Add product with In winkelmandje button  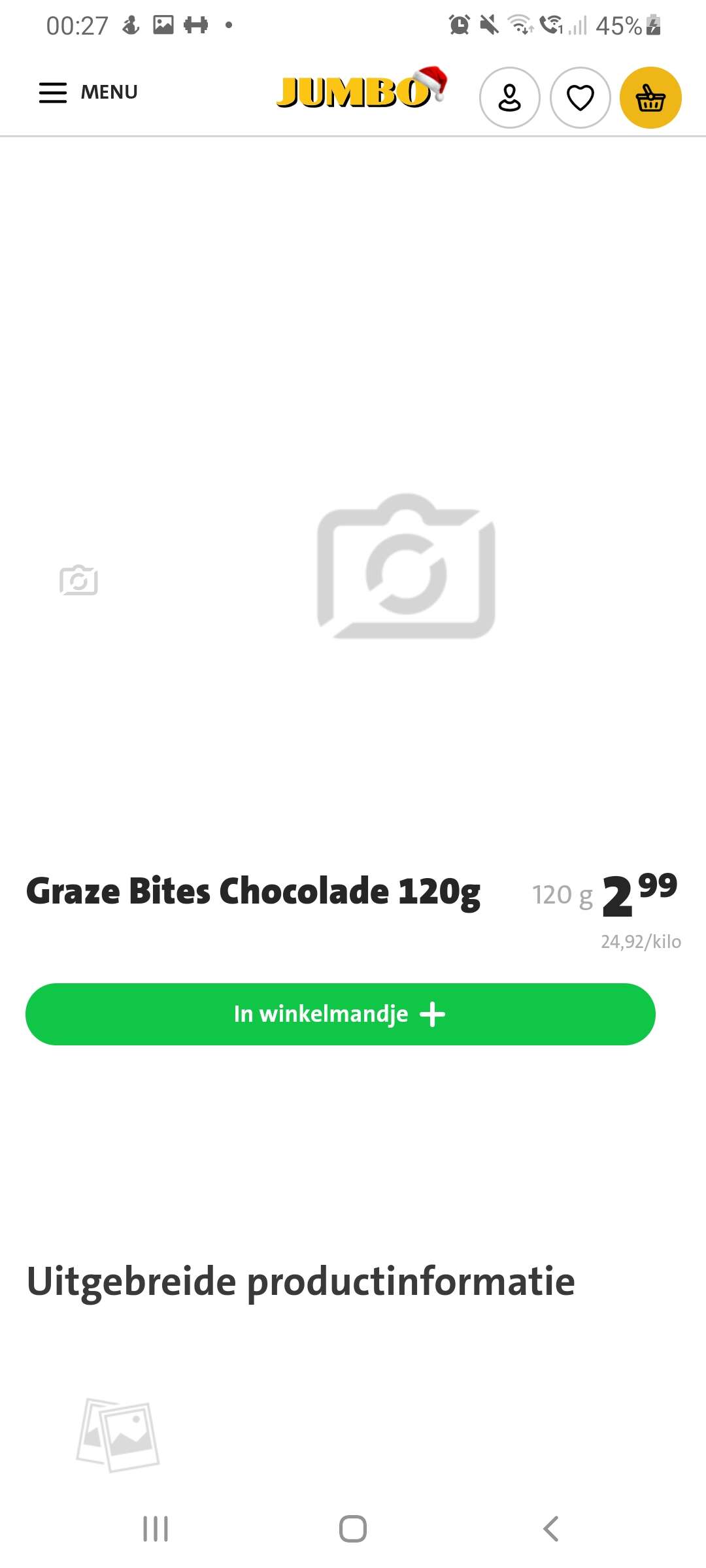click(x=340, y=1014)
